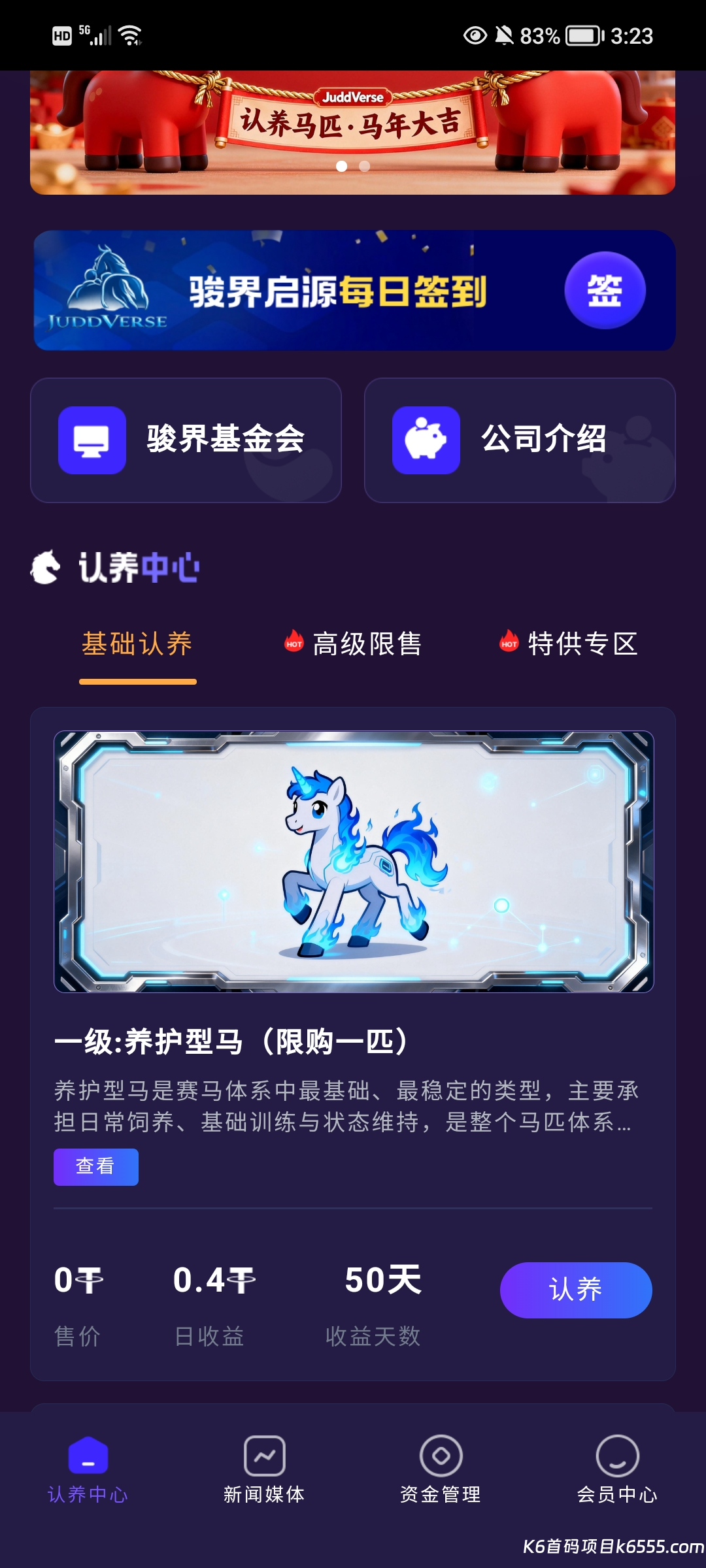
Task: Click the blue unicorn horse card image
Action: (x=353, y=858)
